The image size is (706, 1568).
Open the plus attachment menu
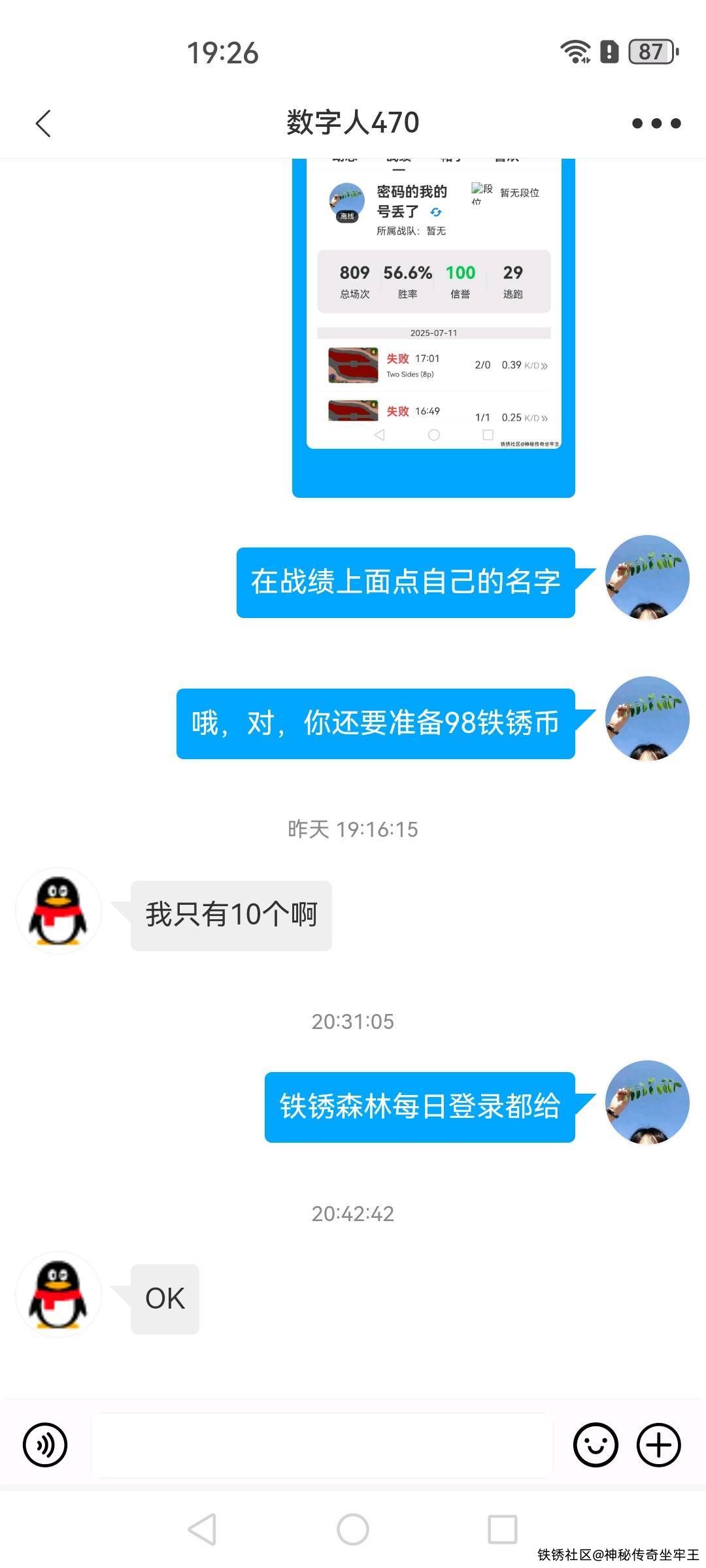659,1445
